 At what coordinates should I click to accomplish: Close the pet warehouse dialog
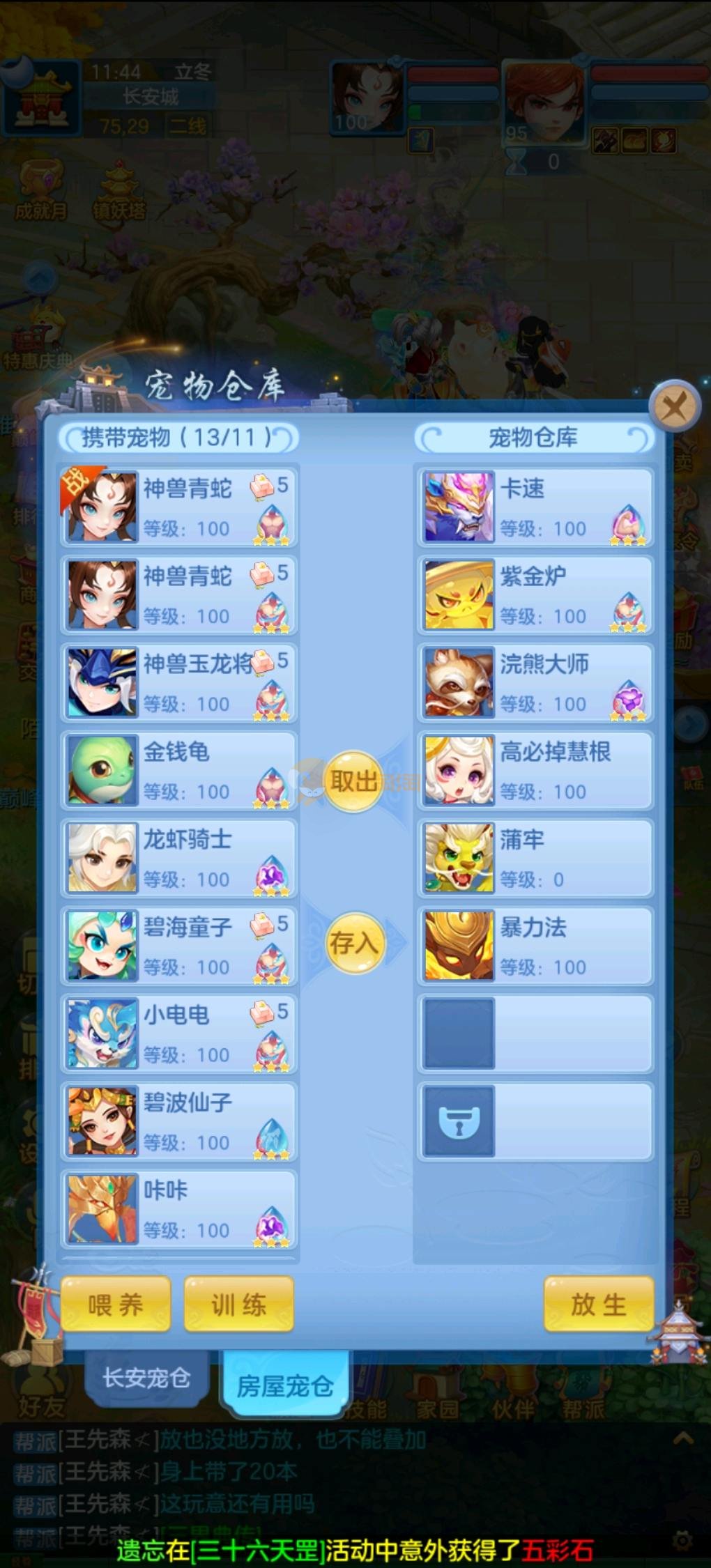(x=674, y=406)
